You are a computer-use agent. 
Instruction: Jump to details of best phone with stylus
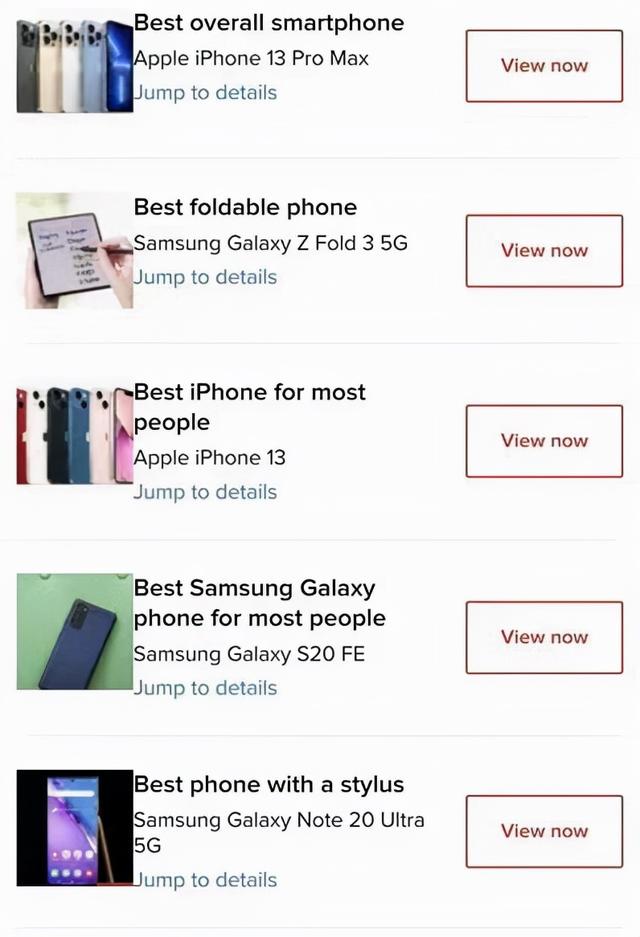pos(206,880)
